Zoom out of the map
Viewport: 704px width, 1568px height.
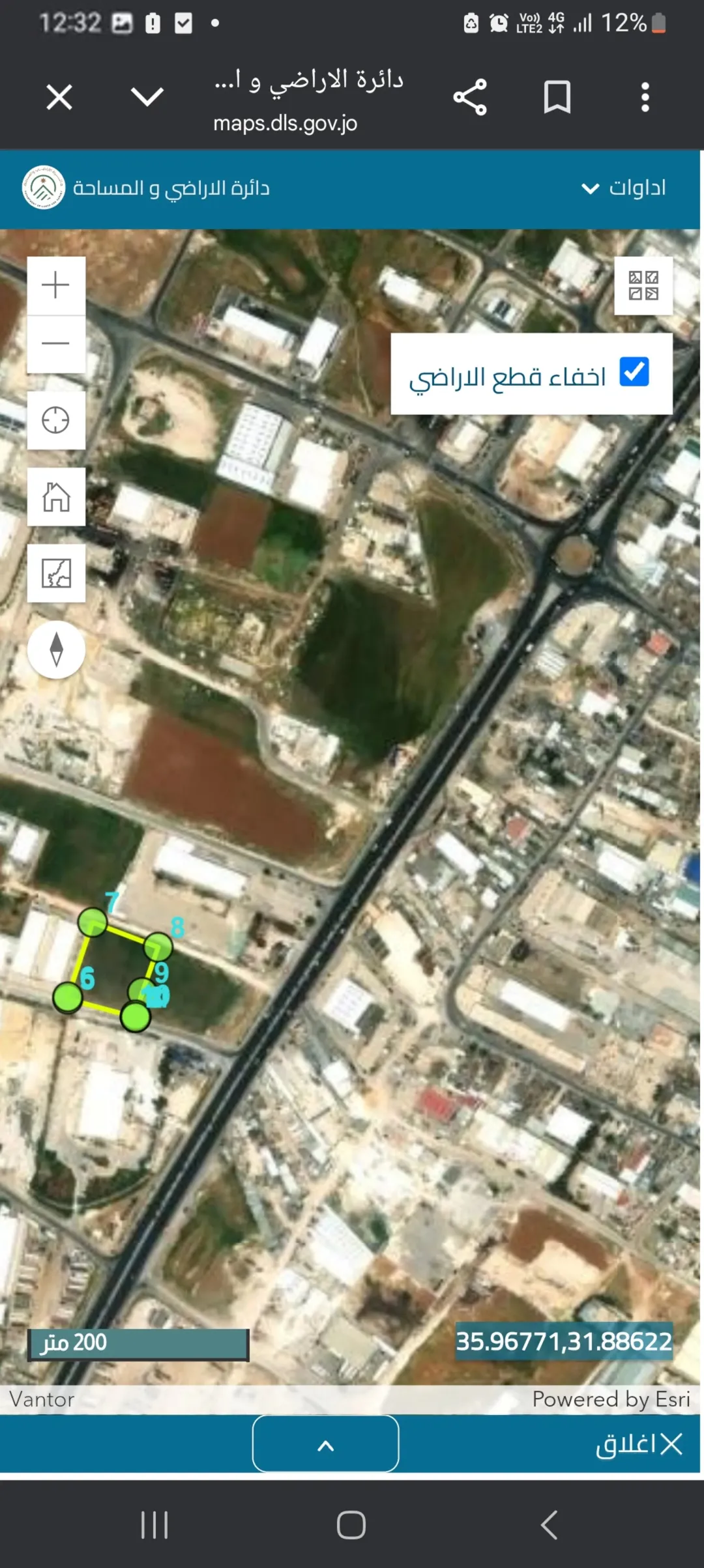pyautogui.click(x=56, y=344)
